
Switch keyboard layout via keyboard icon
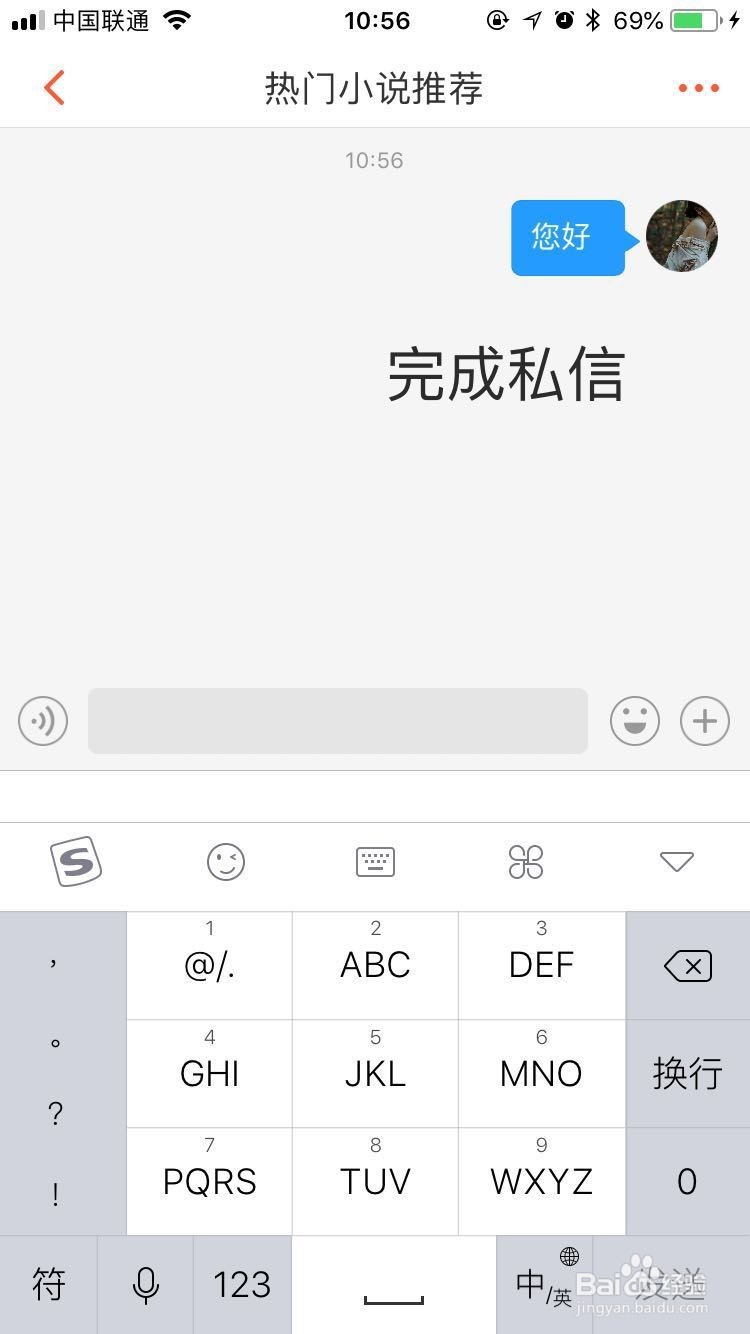375,862
